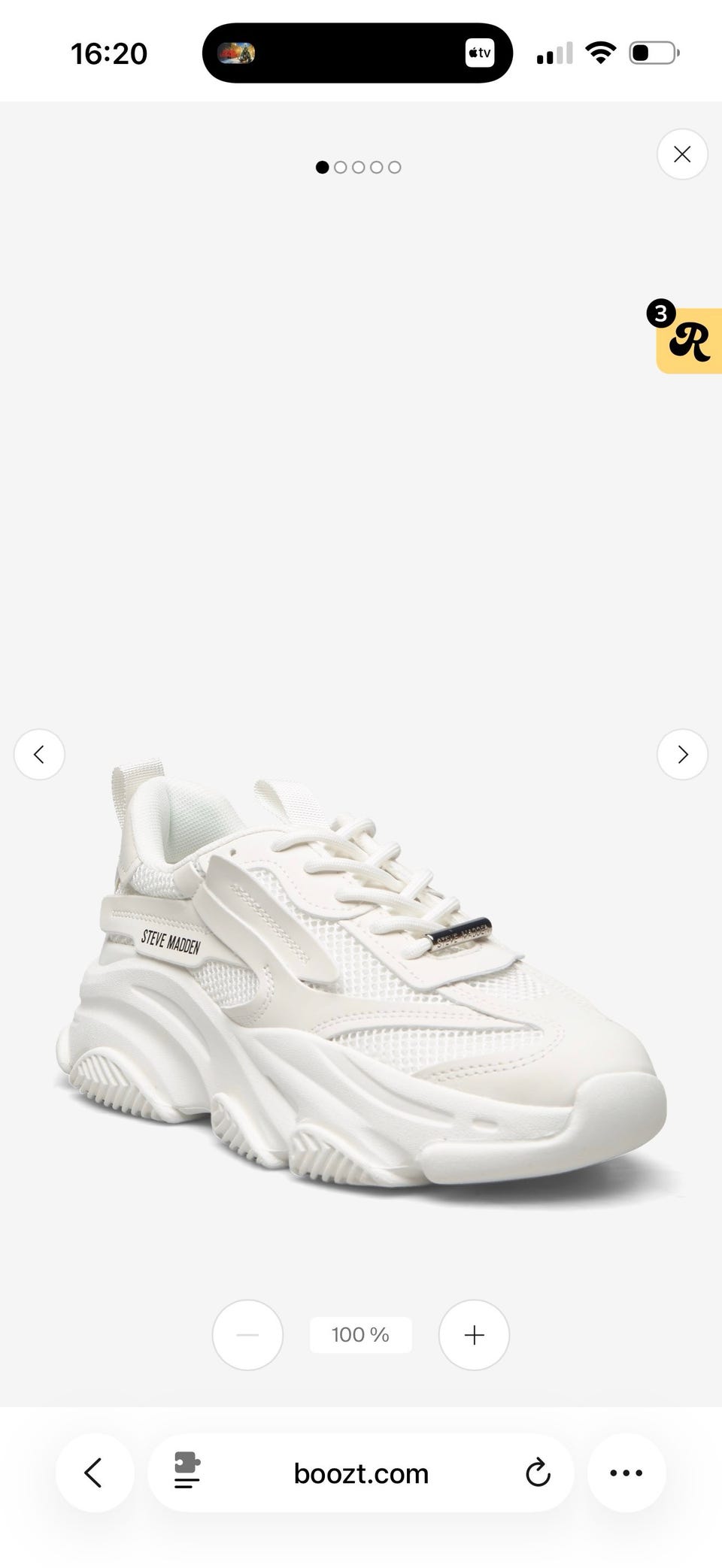
Task: Show the previous product image
Action: pyautogui.click(x=39, y=754)
